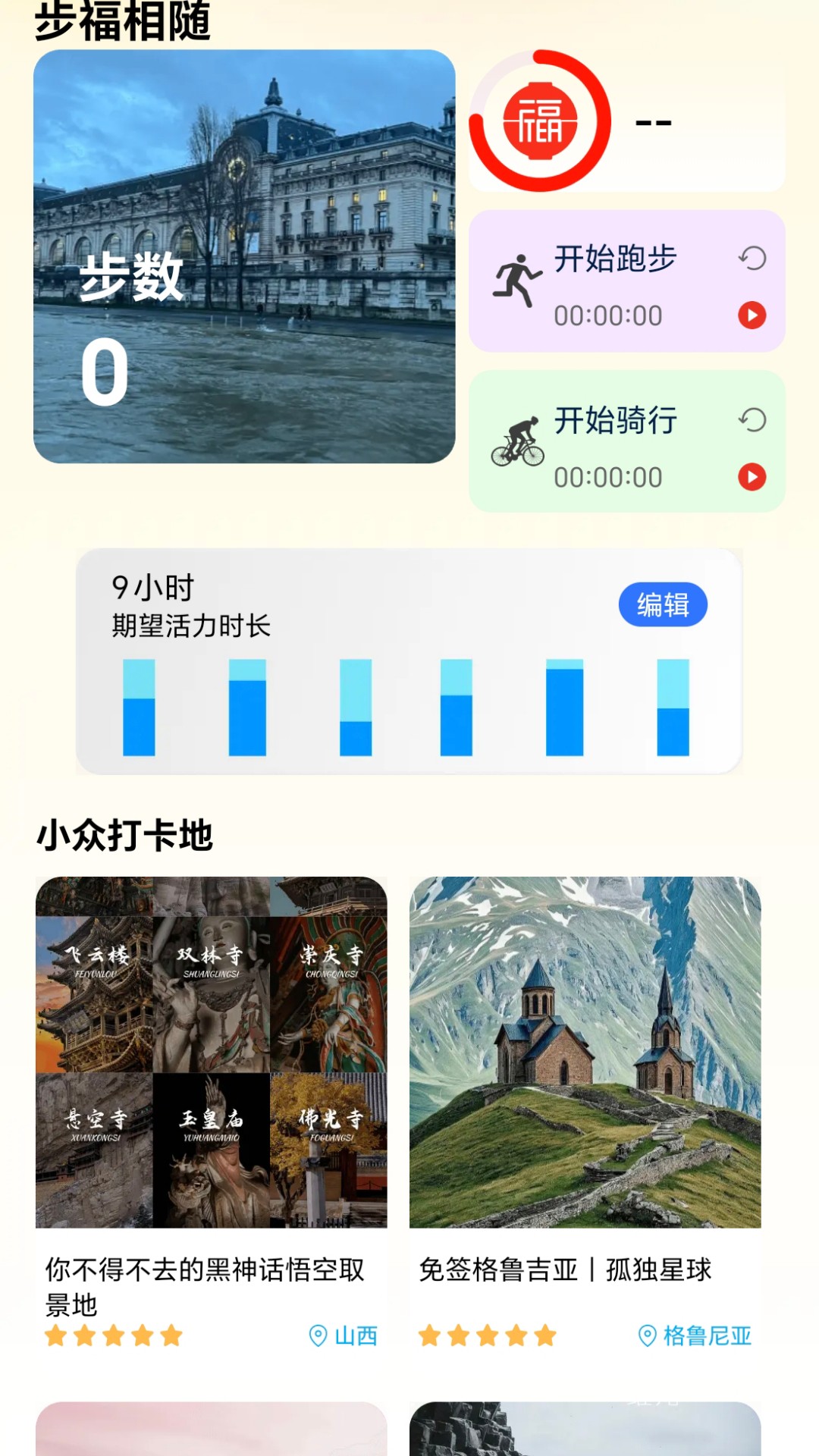Image resolution: width=819 pixels, height=1456 pixels.
Task: Tap the red 福 lantern progress icon
Action: click(x=541, y=121)
